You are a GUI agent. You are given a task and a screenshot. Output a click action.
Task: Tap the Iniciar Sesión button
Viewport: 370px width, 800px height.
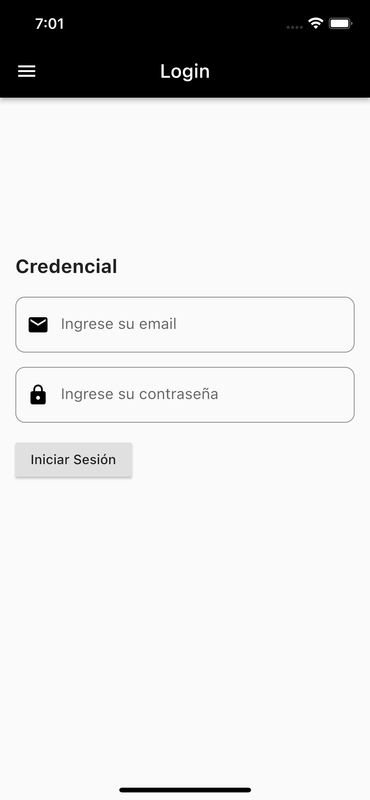(73, 460)
